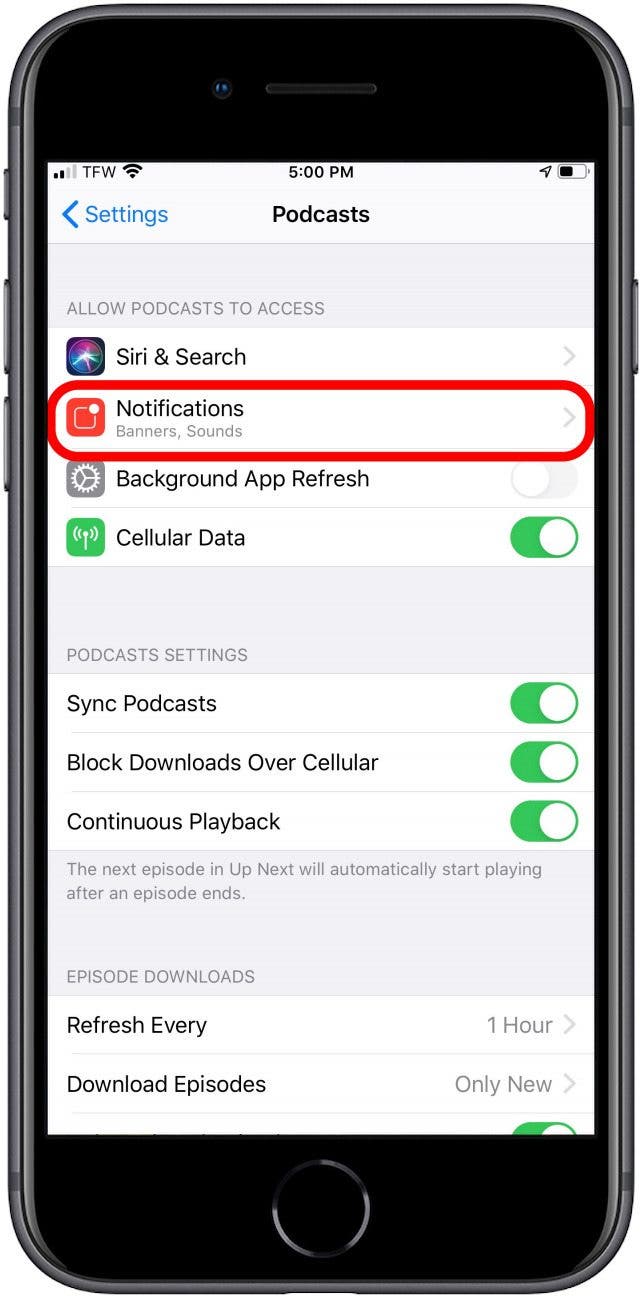Screen dimensions: 642x1298
Task: Turn off Cellular Data
Action: (544, 538)
